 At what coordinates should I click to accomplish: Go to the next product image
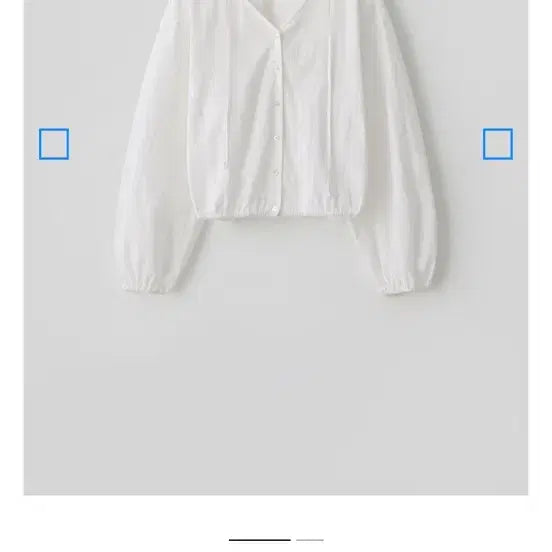(498, 144)
